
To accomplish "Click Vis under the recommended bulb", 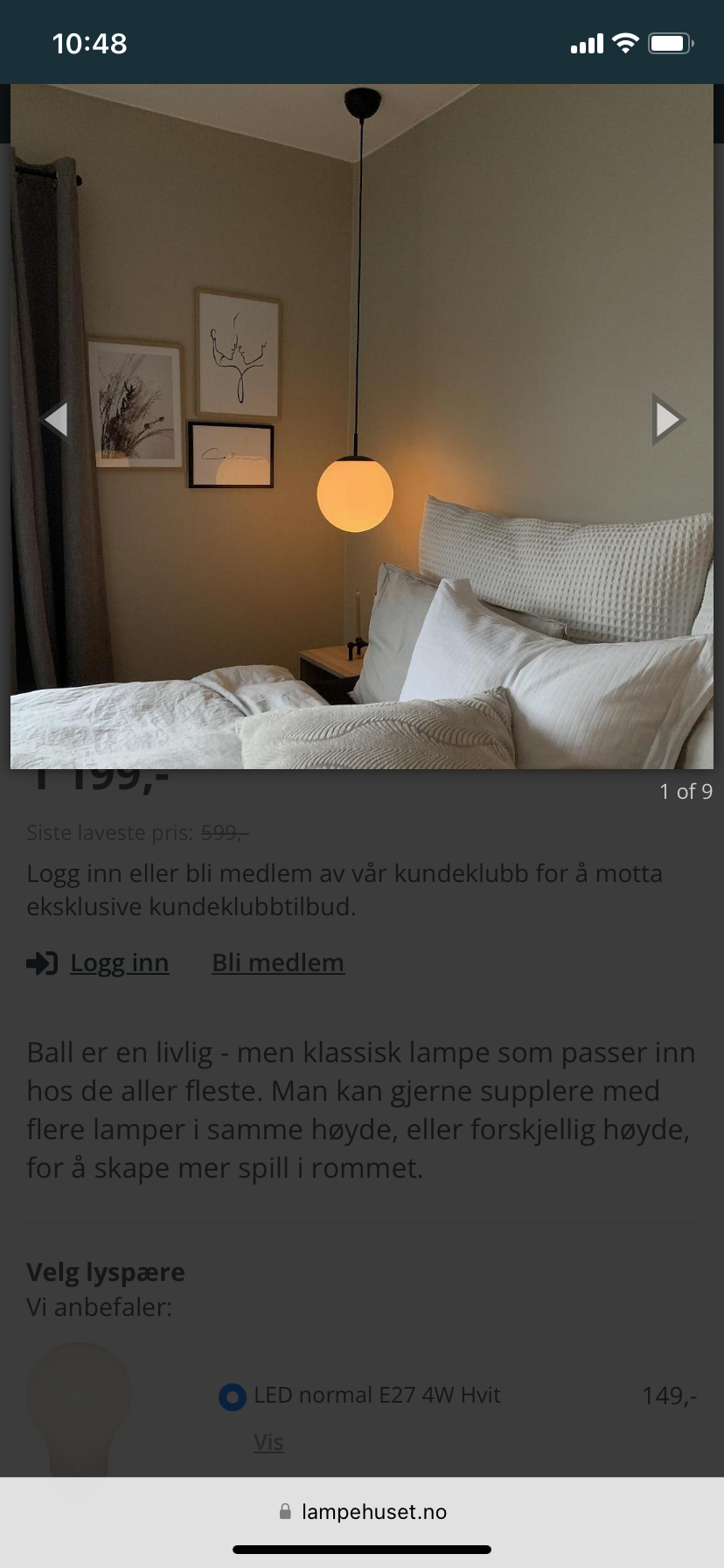I will pos(268,1442).
